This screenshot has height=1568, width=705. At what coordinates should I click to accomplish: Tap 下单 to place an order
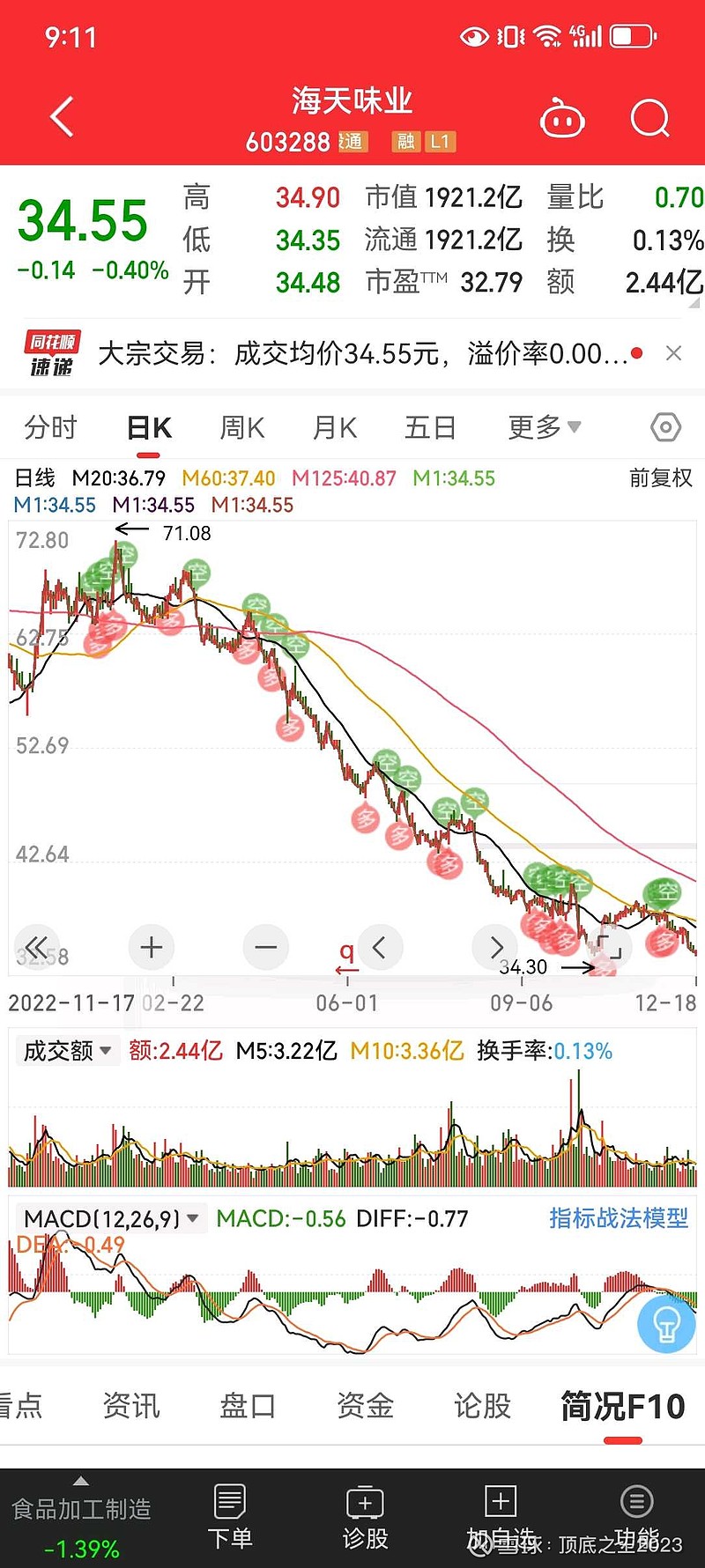[230, 1517]
